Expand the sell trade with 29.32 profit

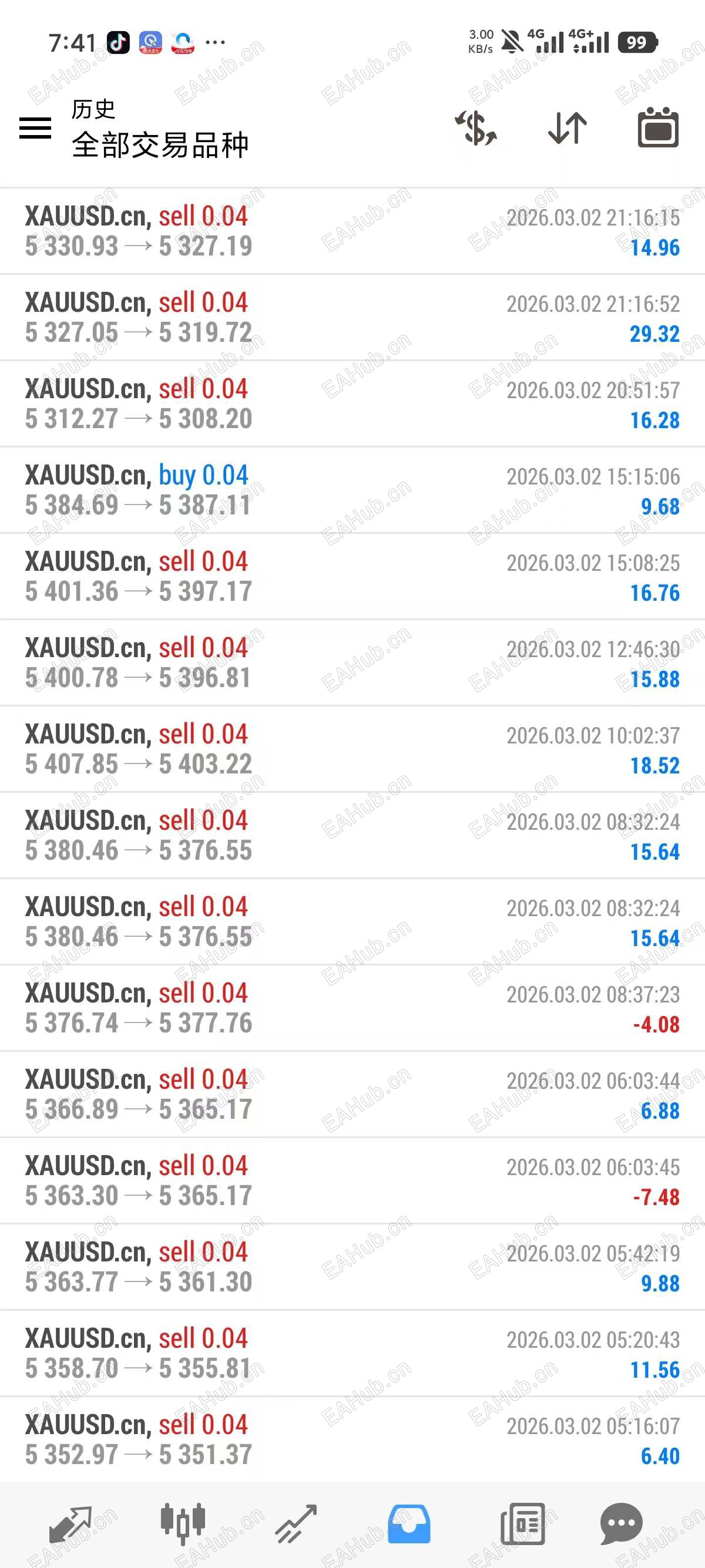352,318
